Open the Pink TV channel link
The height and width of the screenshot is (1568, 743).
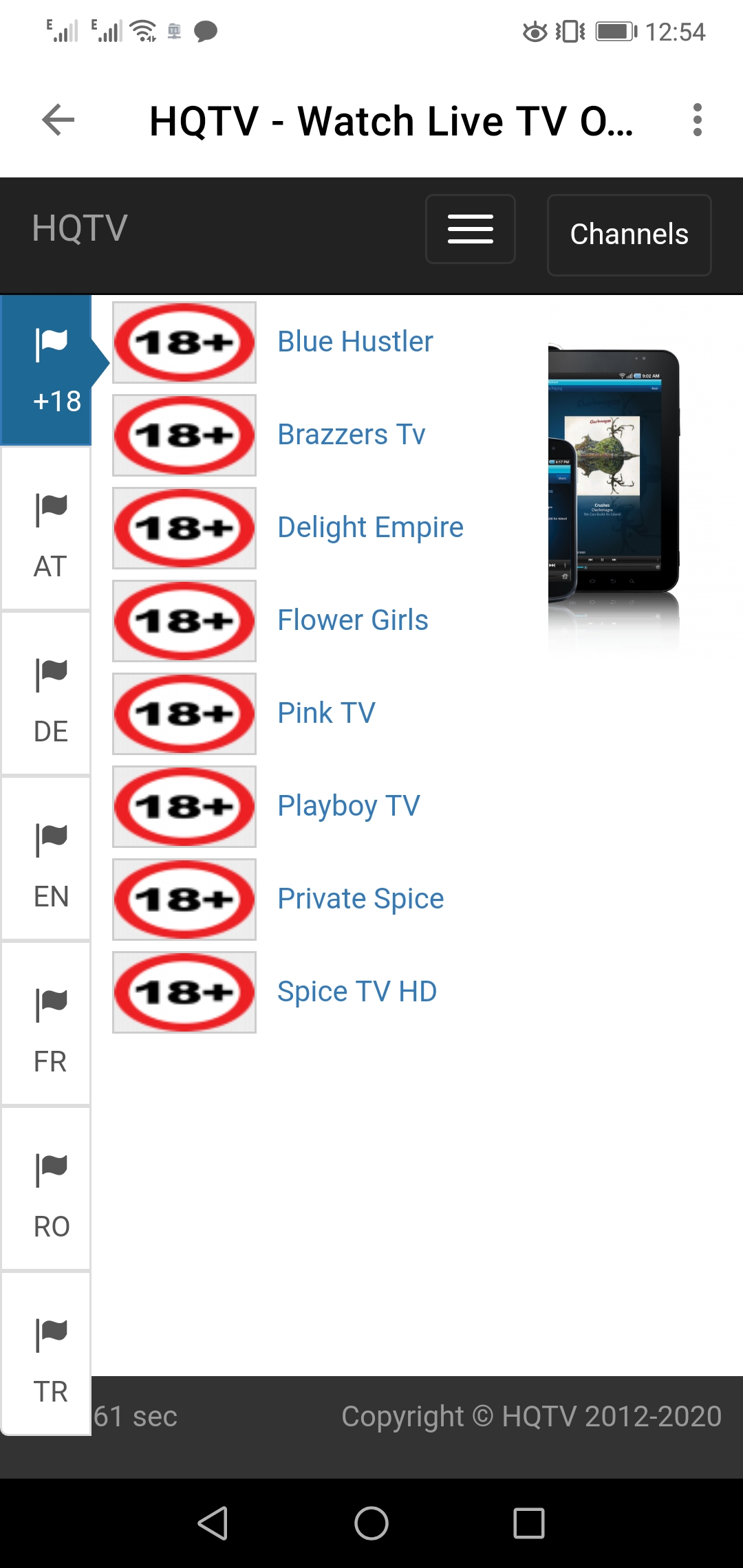[326, 713]
